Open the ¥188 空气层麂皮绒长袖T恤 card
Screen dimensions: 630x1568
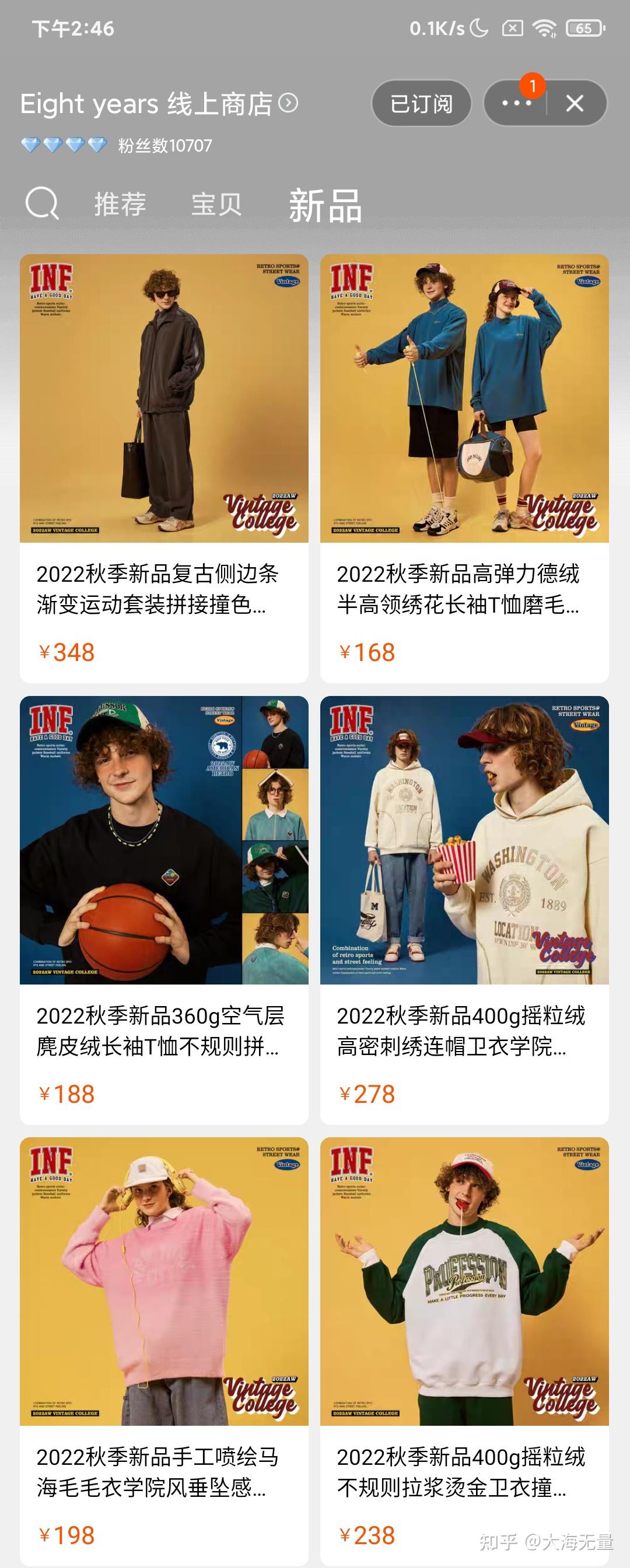(x=164, y=909)
